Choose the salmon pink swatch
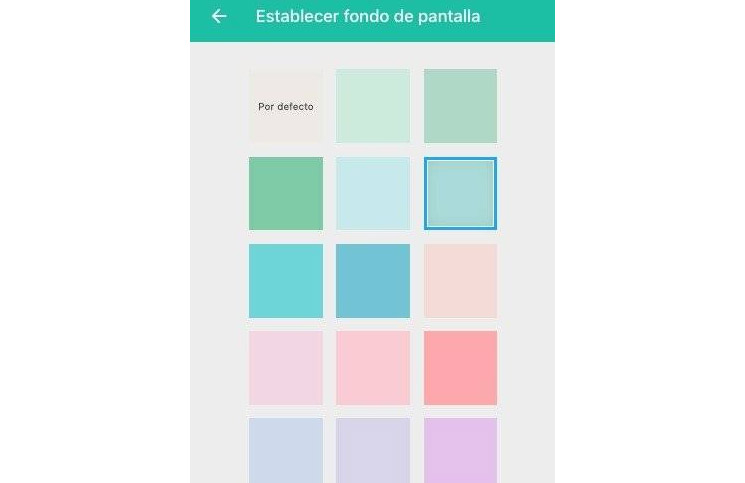745x483 pixels. (460, 368)
